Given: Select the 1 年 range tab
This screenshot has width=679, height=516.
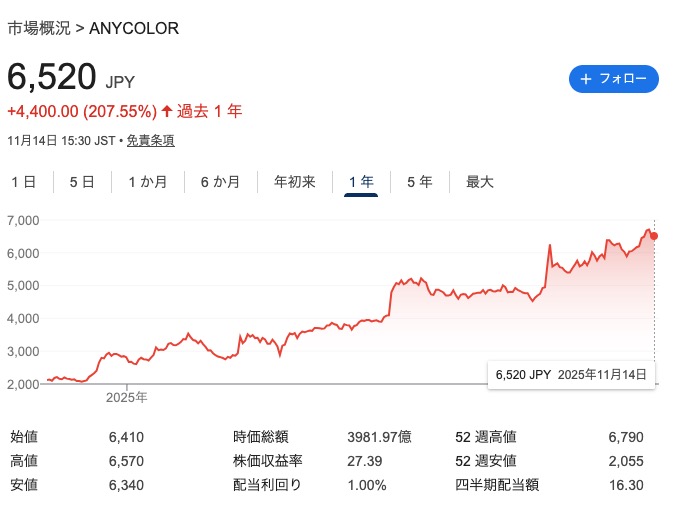Looking at the screenshot, I should click(361, 182).
